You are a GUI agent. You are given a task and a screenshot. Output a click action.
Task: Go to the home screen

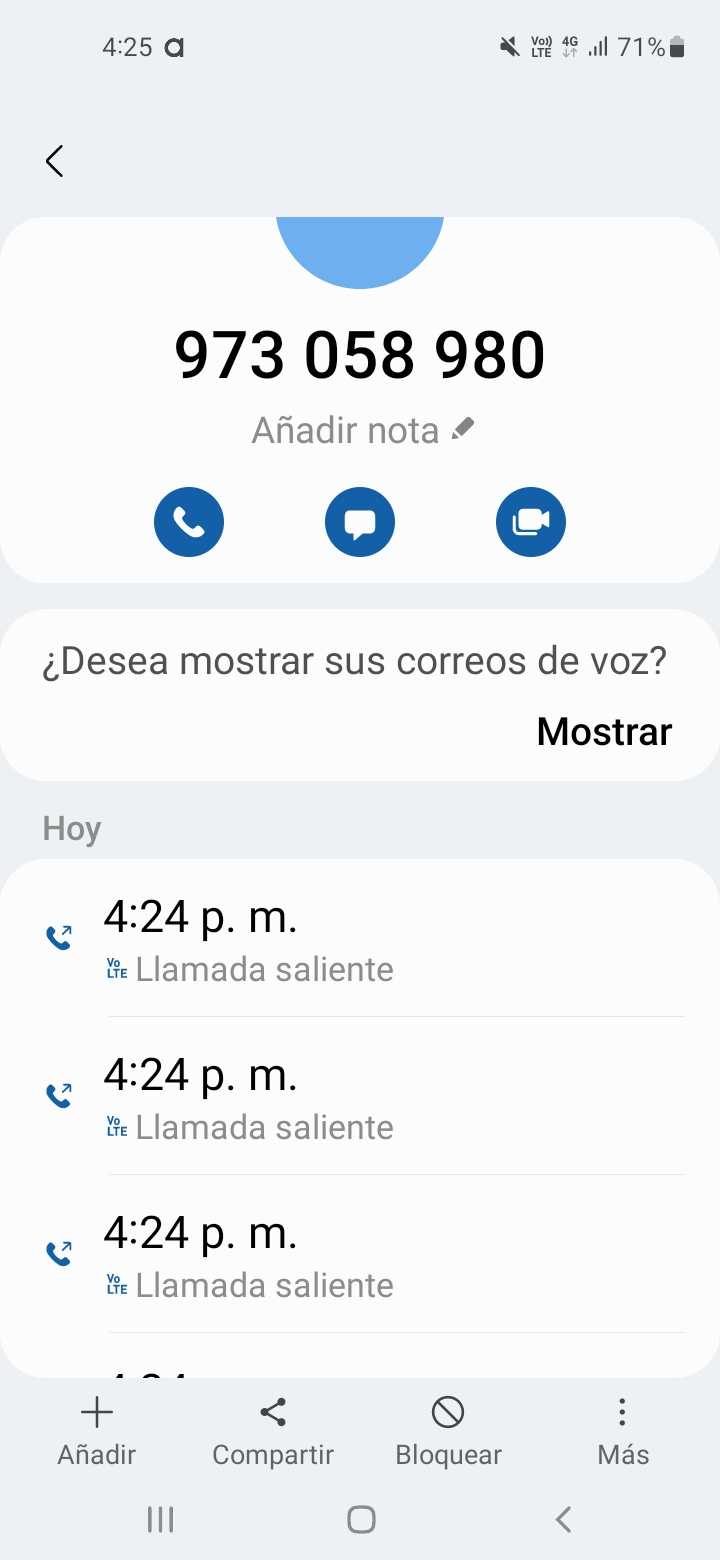coord(361,1520)
